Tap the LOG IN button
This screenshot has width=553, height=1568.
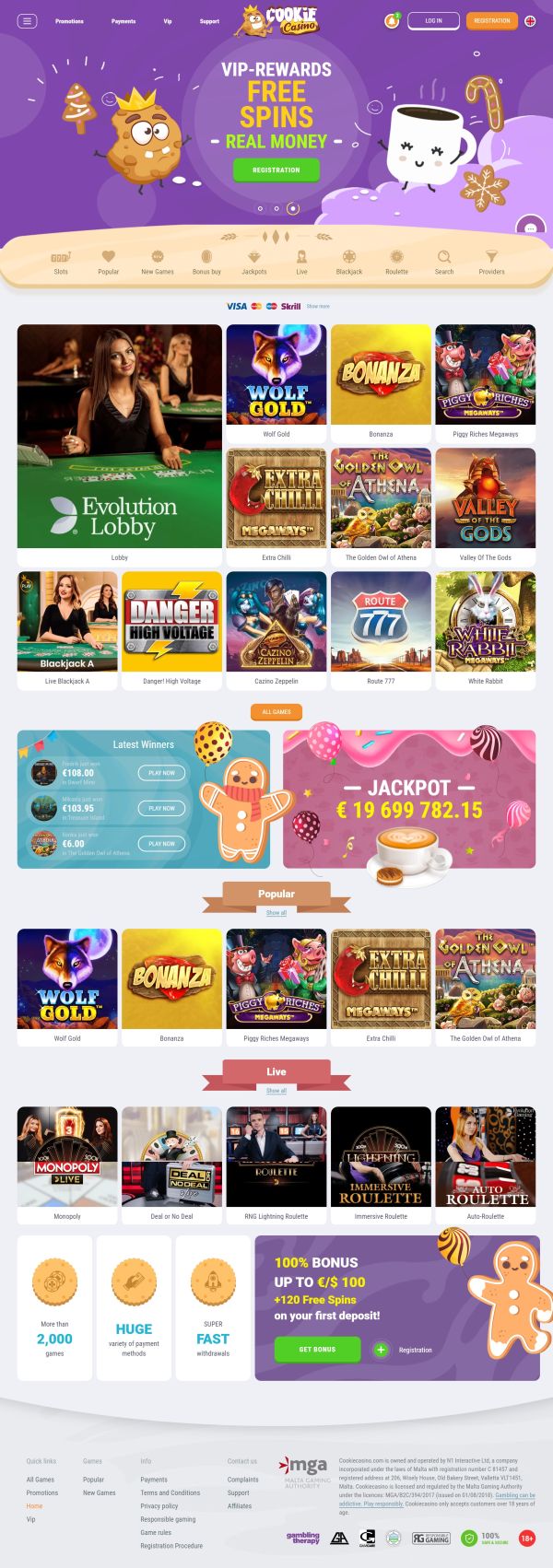tap(433, 20)
